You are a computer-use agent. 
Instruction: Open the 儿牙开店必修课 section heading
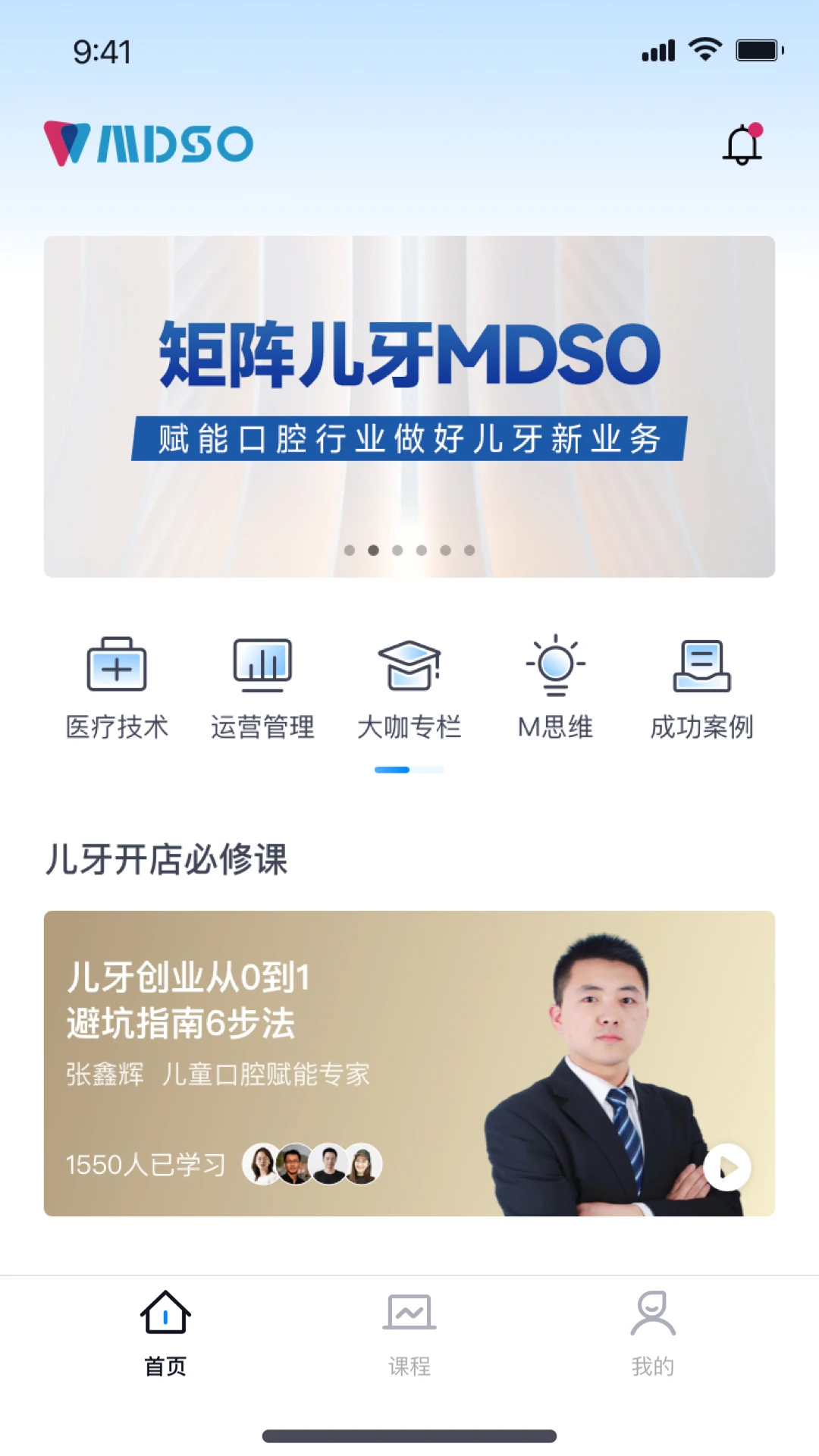tap(168, 859)
